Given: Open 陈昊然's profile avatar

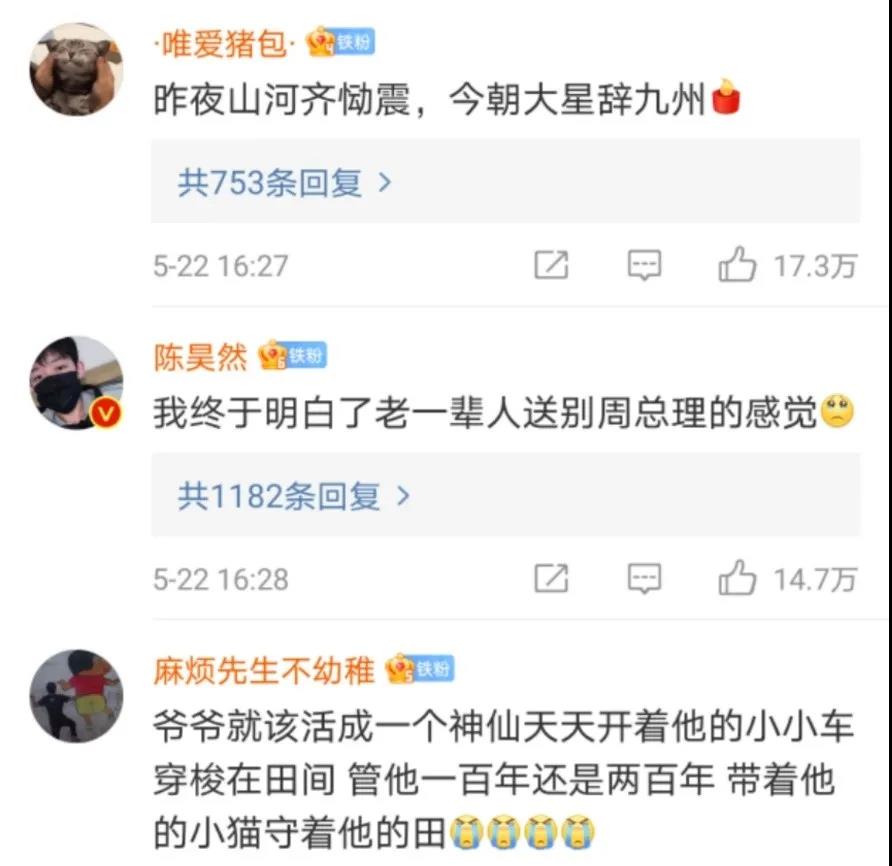Looking at the screenshot, I should coord(77,382).
